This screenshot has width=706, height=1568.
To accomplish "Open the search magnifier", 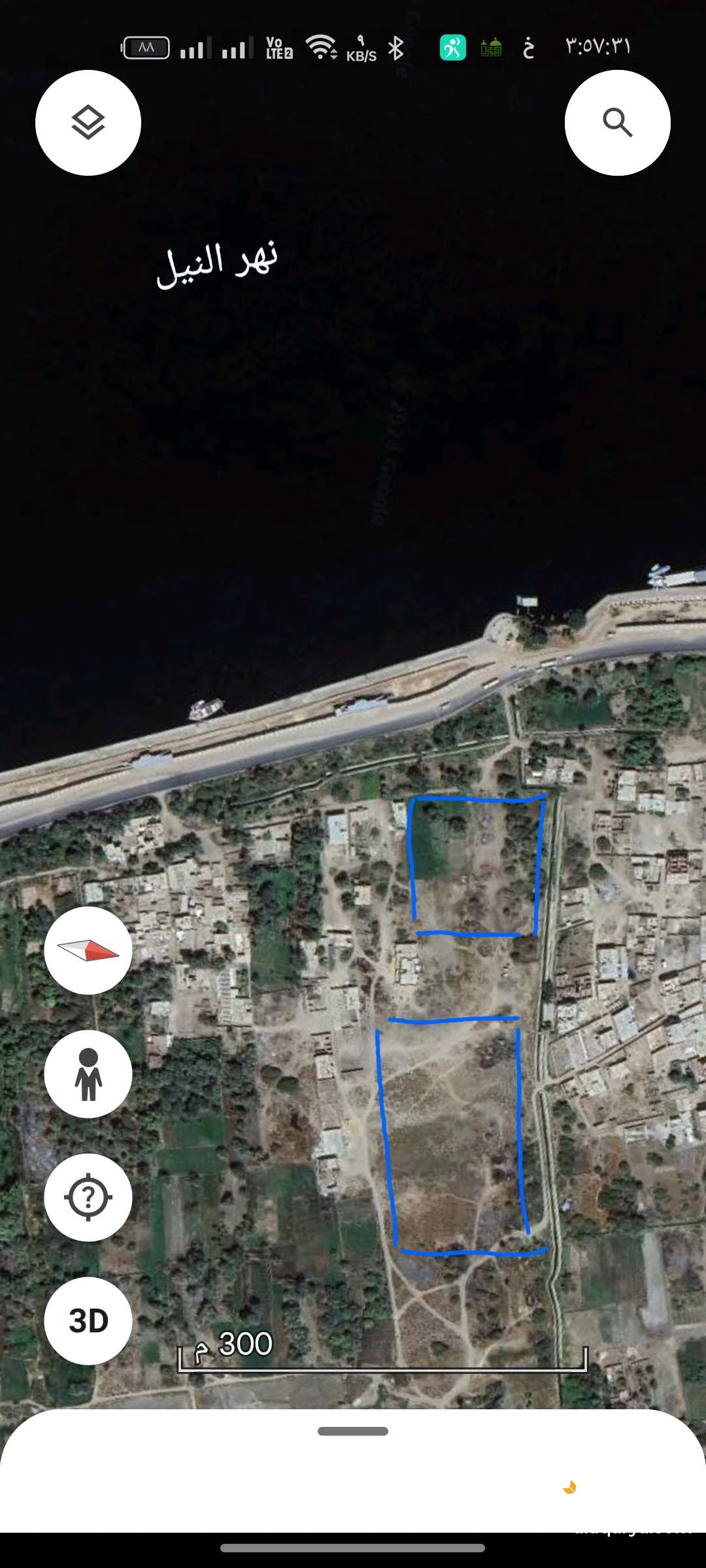I will [x=617, y=123].
